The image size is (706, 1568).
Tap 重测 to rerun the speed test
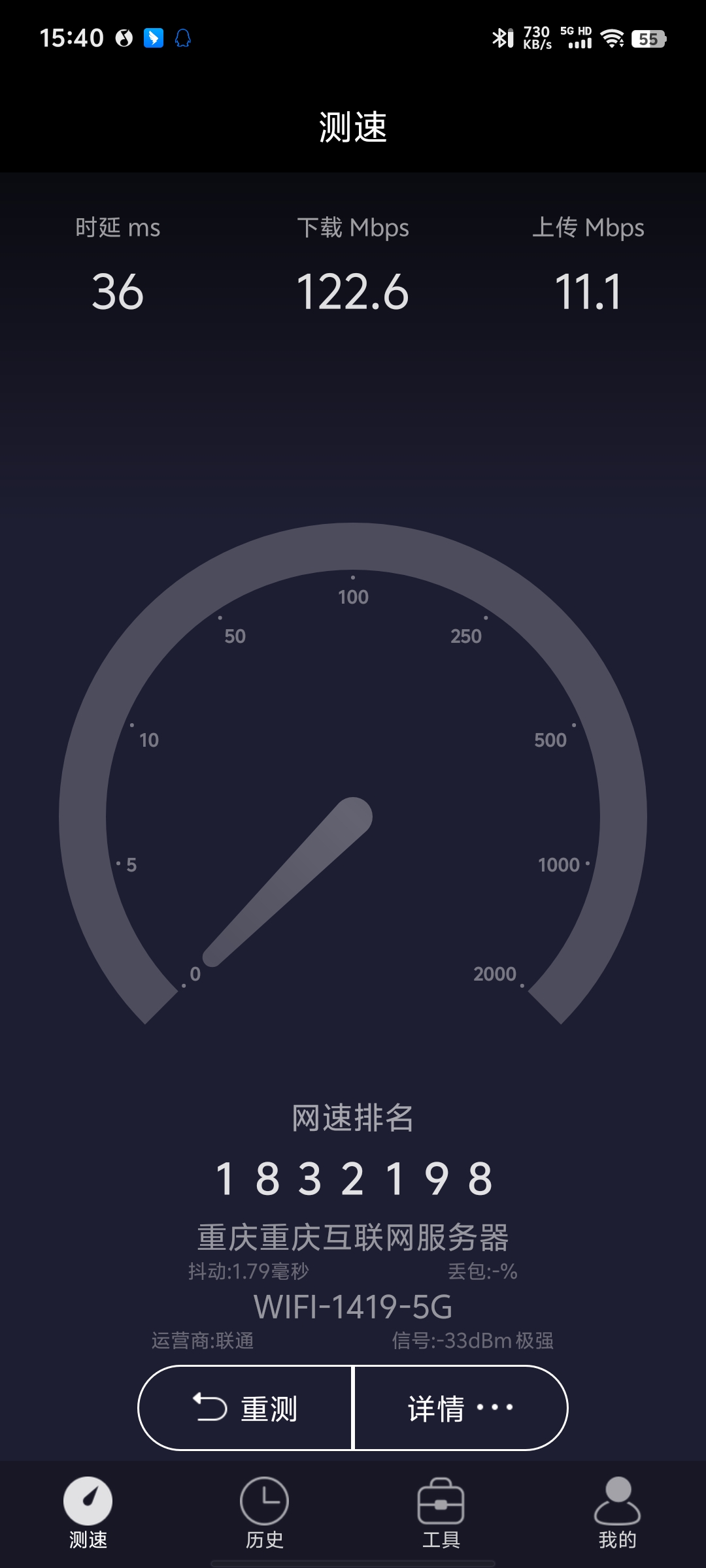click(245, 1408)
